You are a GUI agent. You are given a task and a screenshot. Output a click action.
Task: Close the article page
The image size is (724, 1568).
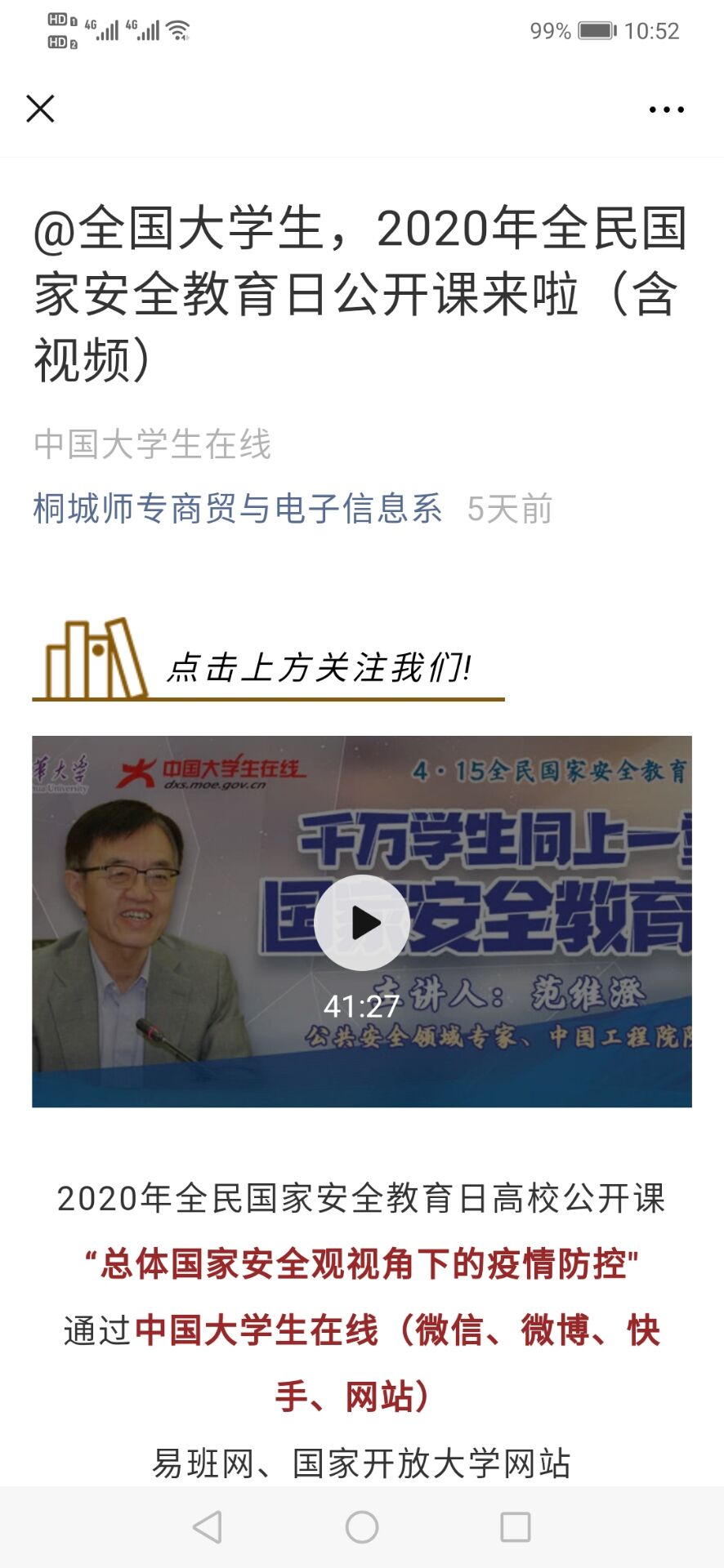pos(40,109)
